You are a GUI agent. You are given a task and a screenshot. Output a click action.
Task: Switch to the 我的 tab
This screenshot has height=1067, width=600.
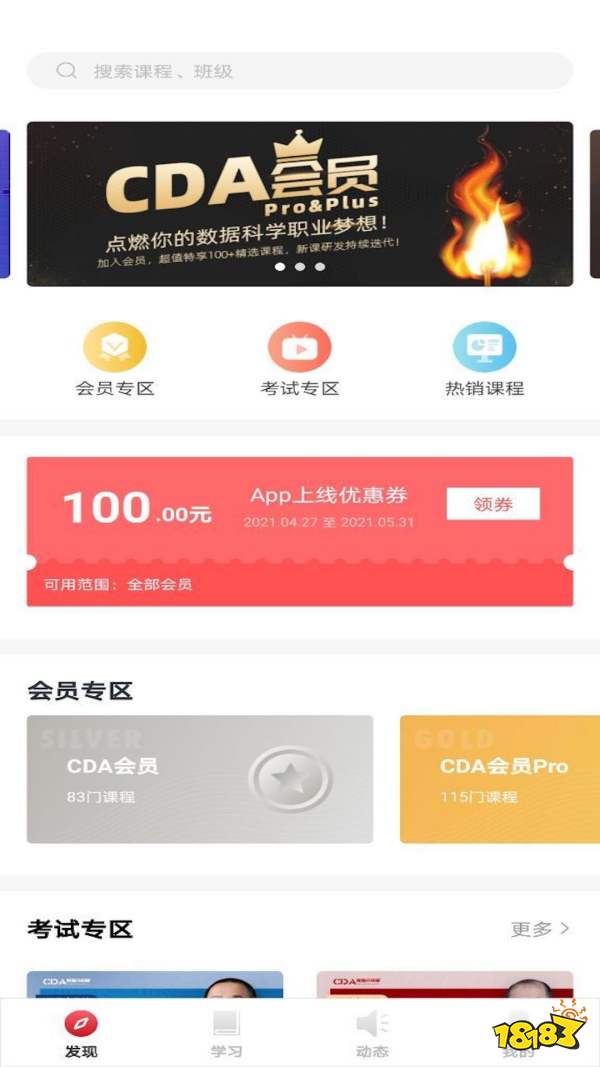pyautogui.click(x=517, y=1035)
